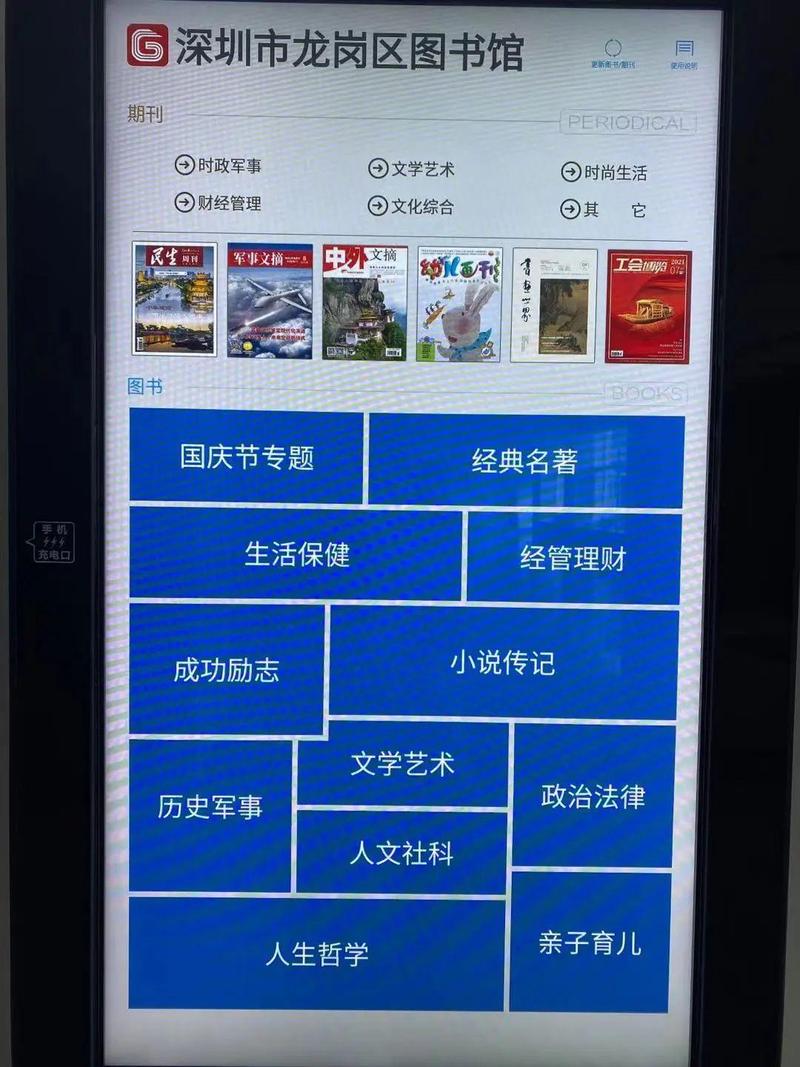Open the 使用说明 usage guide
Screen dimensions: 800x1067
pyautogui.click(x=684, y=52)
